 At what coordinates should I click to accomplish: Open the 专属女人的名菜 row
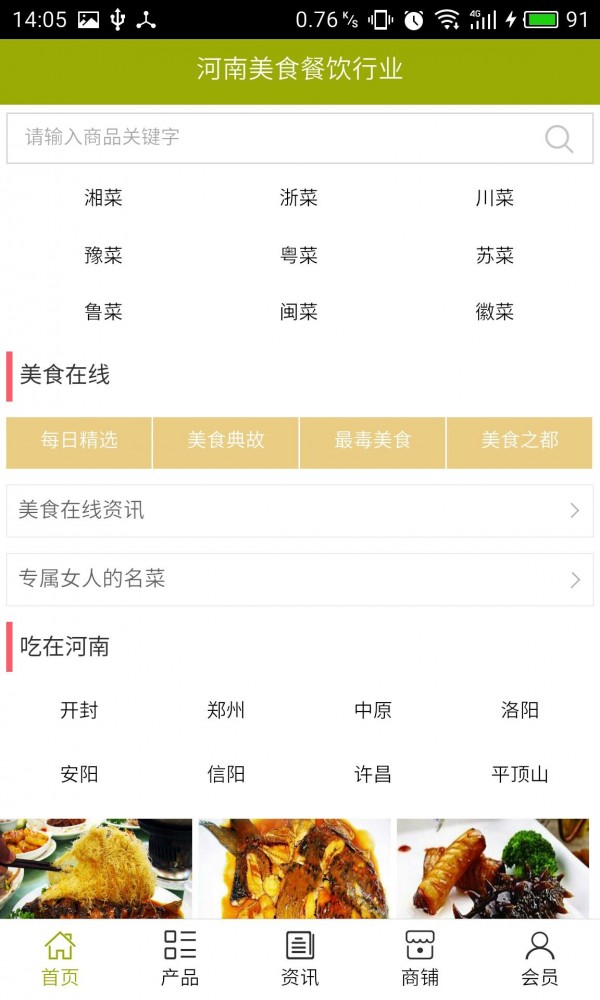299,579
